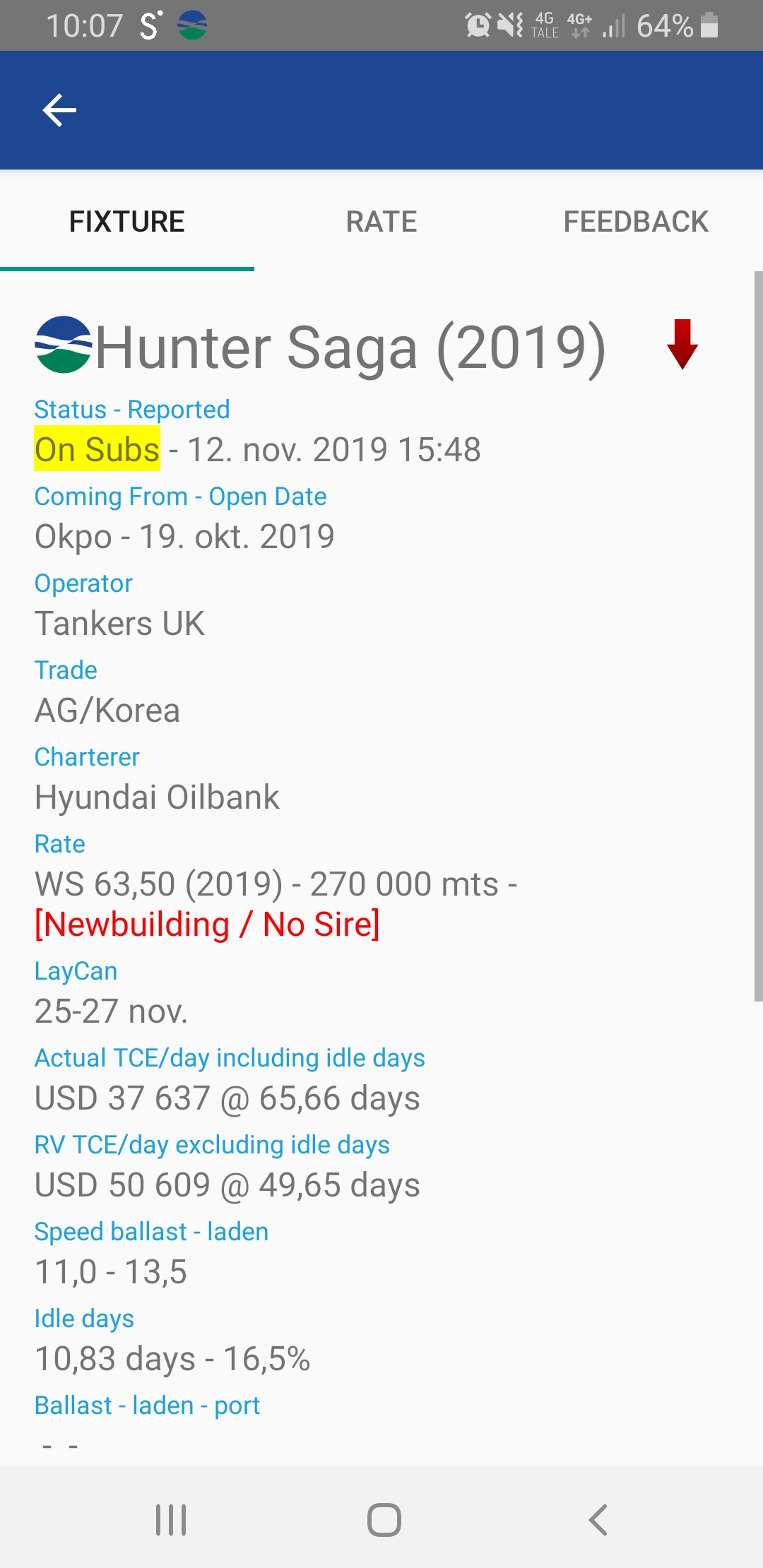Image resolution: width=763 pixels, height=1568 pixels.
Task: Switch to the FEEDBACK tab
Action: coord(636,222)
